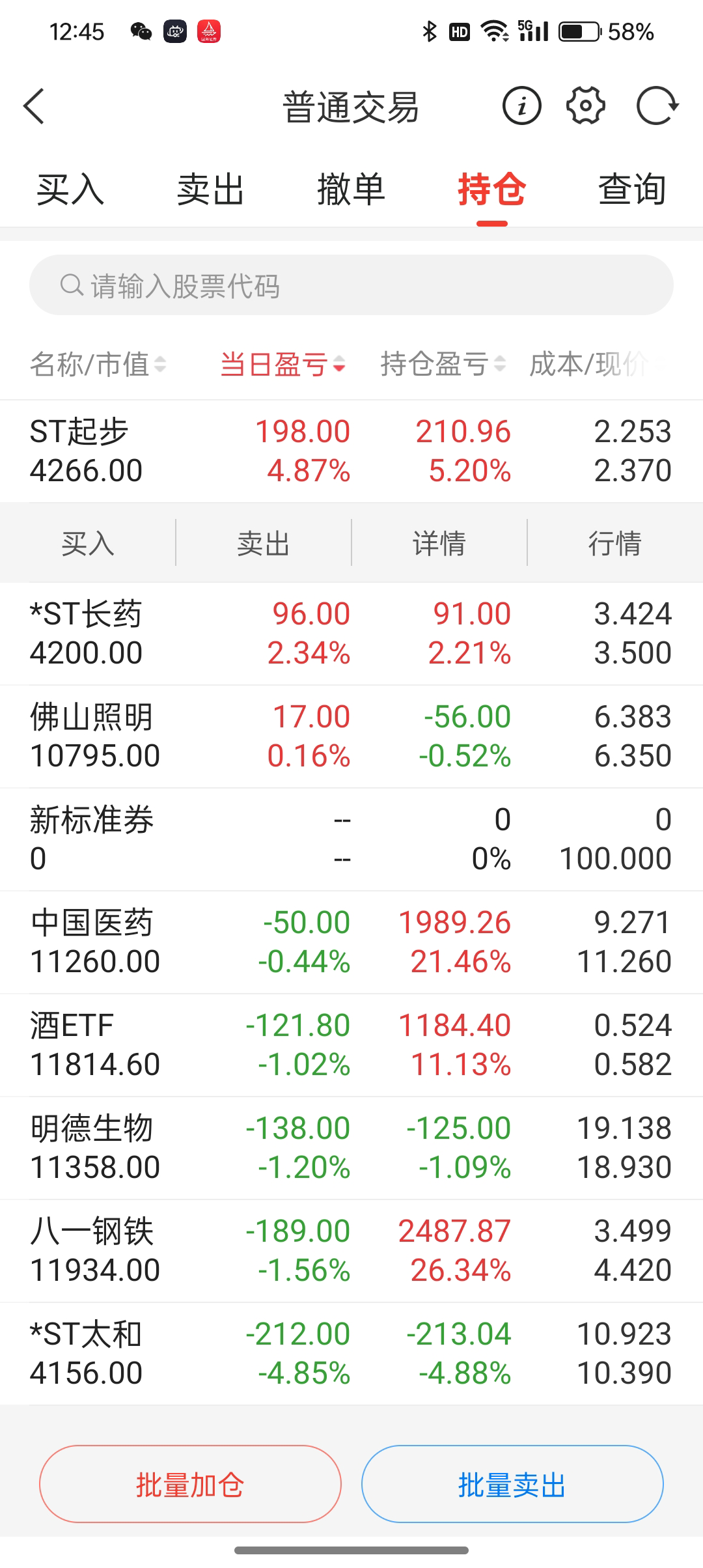Tap the 批量加仓 button
Image resolution: width=703 pixels, height=1568 pixels.
[190, 1484]
